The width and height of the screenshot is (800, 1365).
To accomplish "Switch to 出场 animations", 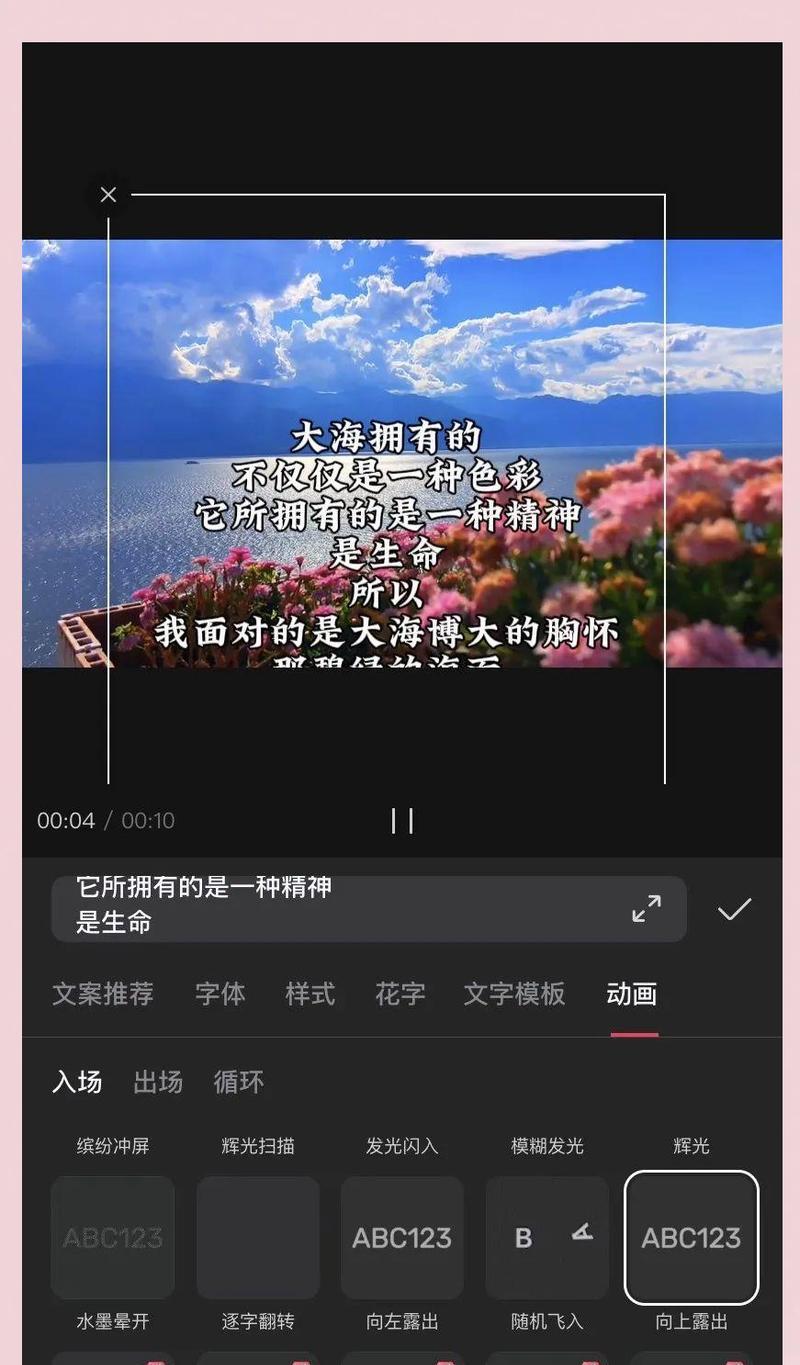I will point(158,1082).
